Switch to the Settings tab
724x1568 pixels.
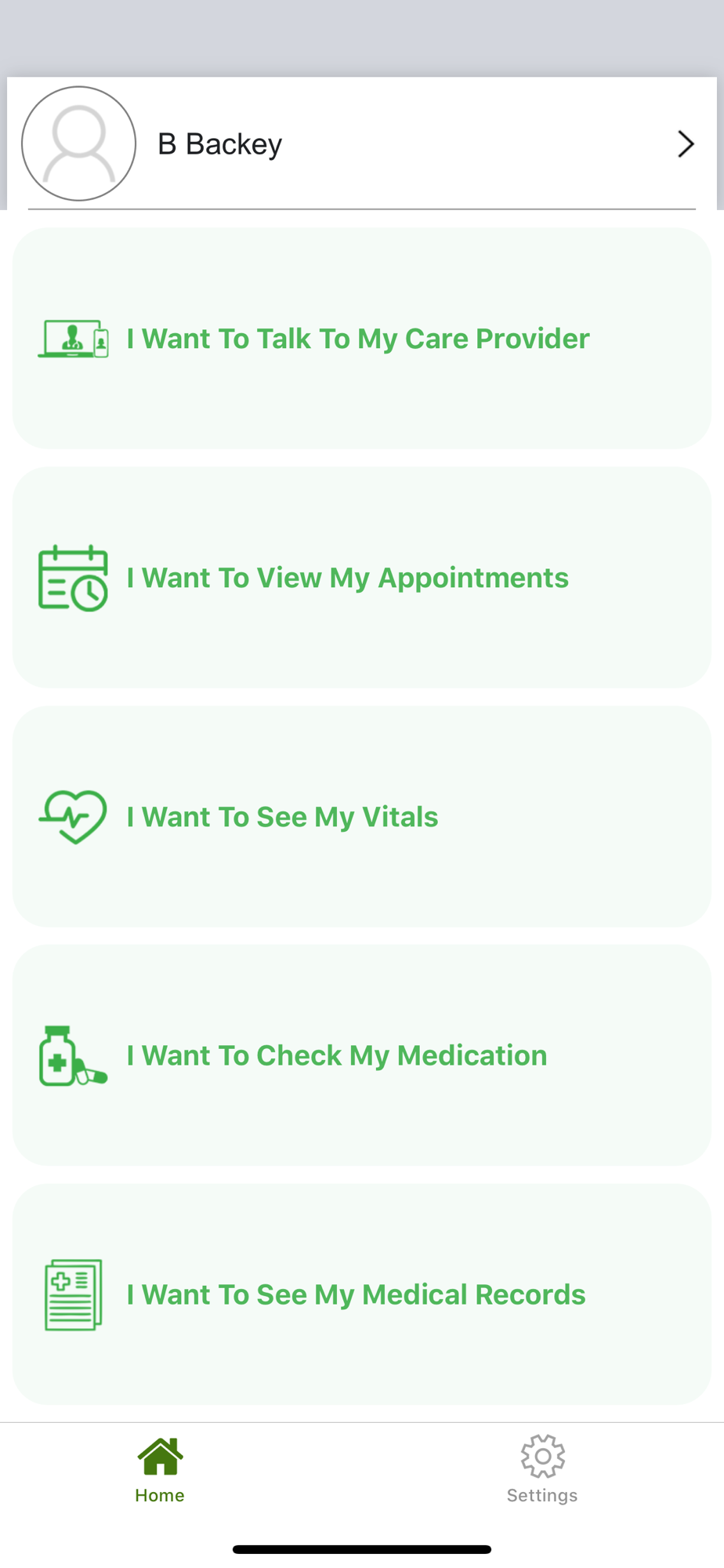point(542,1469)
